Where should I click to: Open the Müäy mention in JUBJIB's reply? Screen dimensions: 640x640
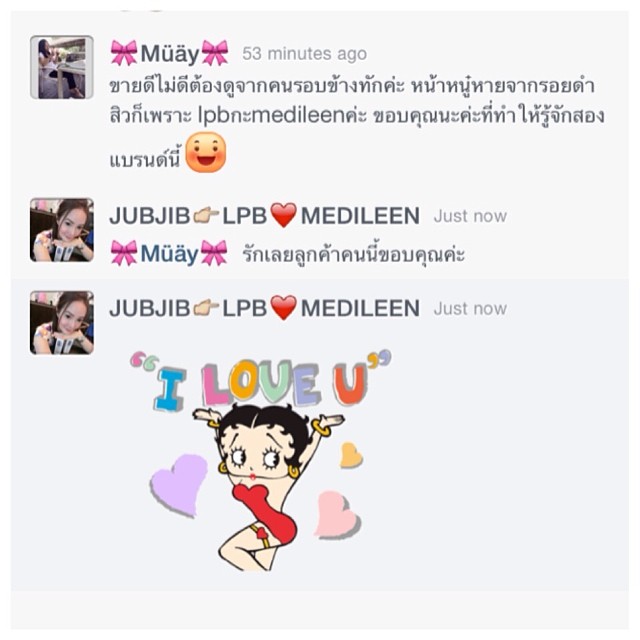(169, 253)
